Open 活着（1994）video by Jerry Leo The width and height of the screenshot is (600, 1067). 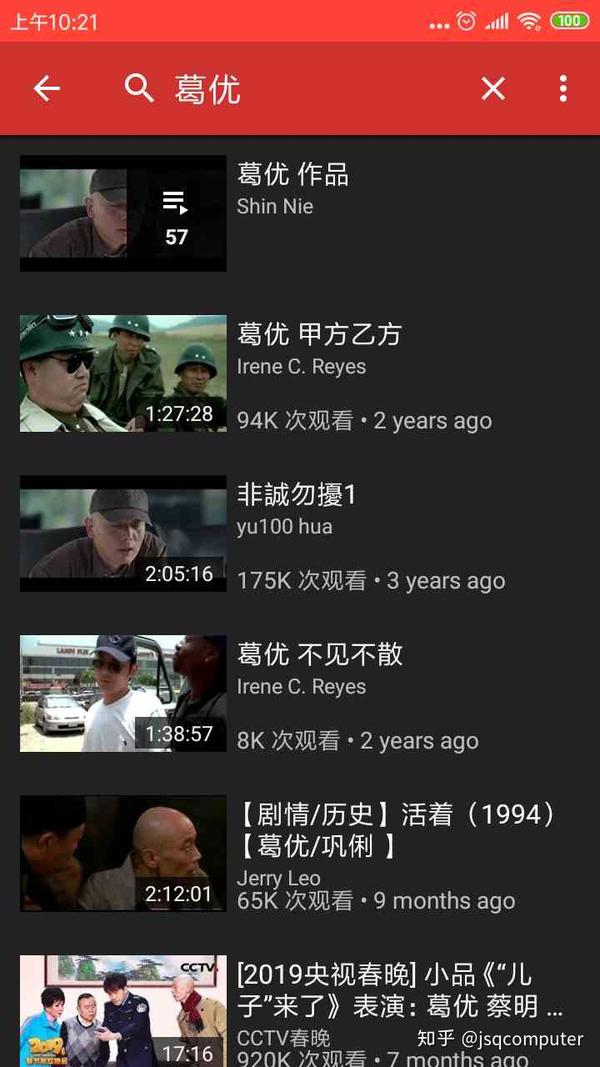click(123, 853)
